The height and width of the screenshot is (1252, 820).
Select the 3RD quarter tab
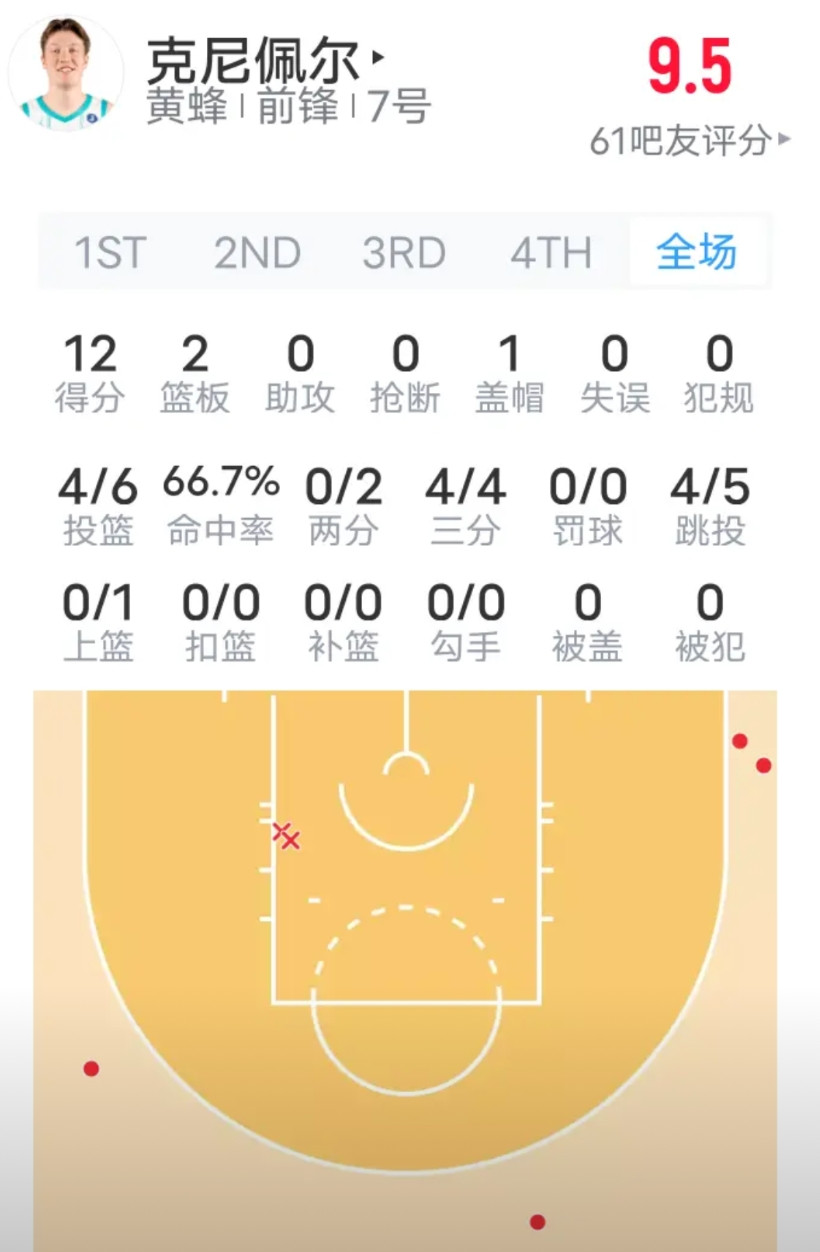[404, 253]
